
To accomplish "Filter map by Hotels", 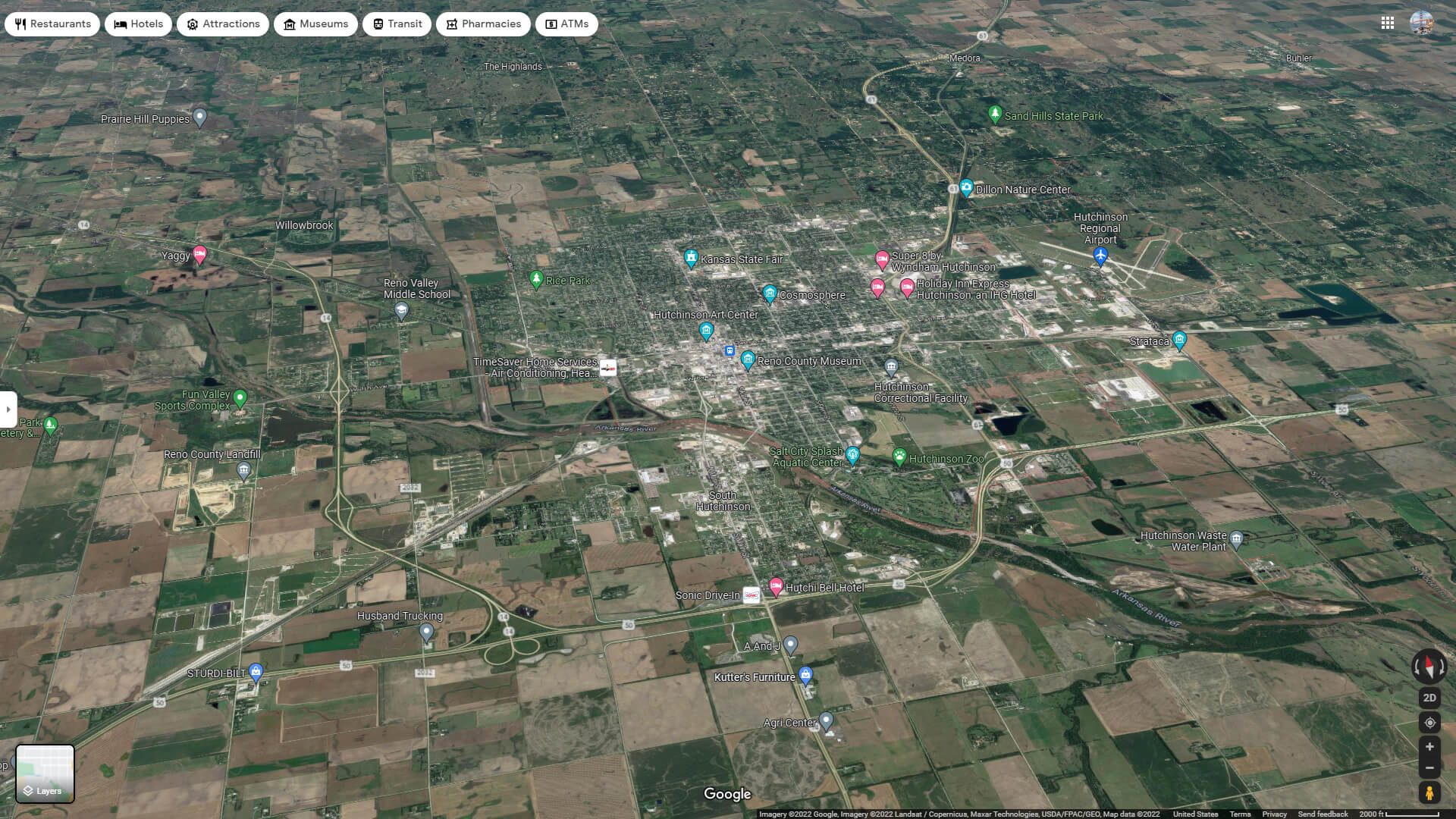I will (139, 24).
